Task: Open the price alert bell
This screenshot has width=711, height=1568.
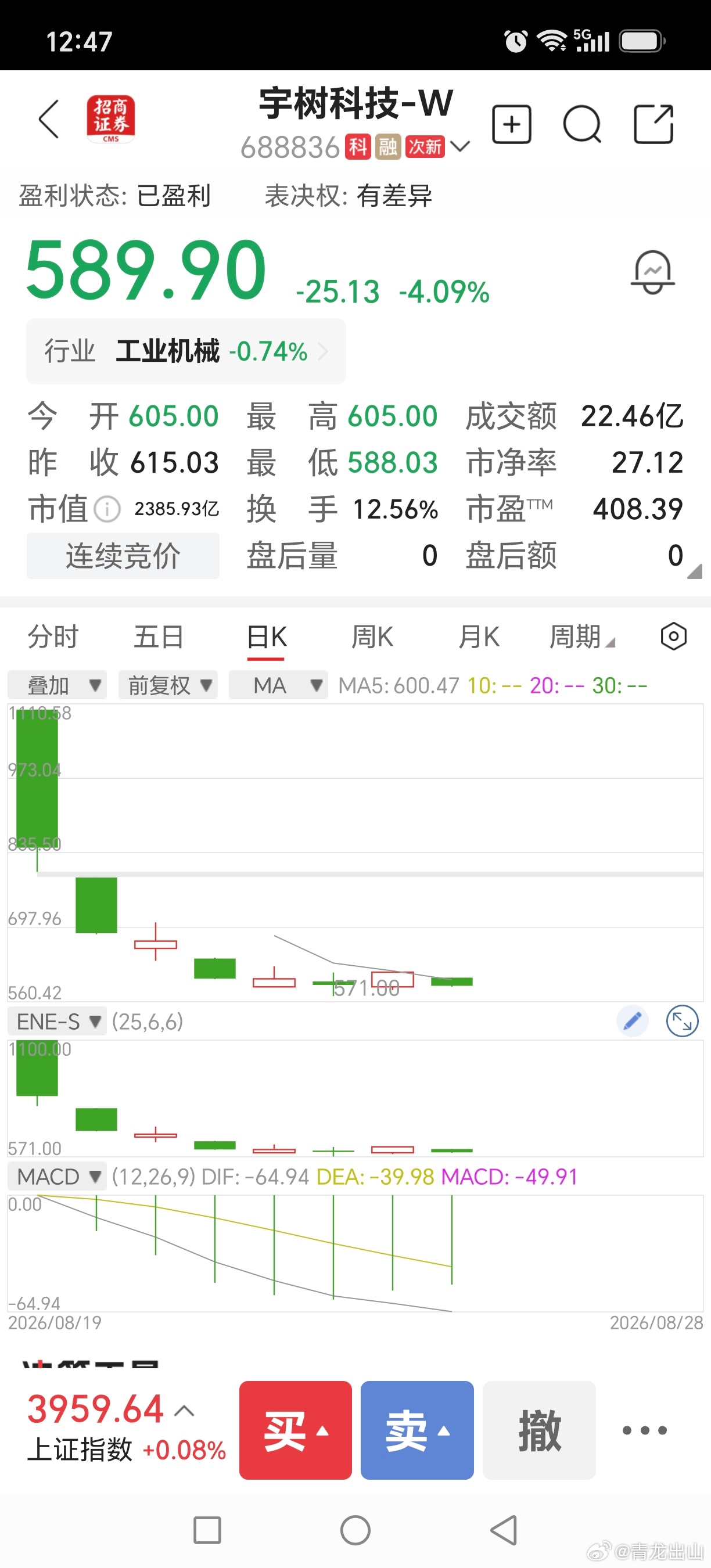Action: point(652,272)
